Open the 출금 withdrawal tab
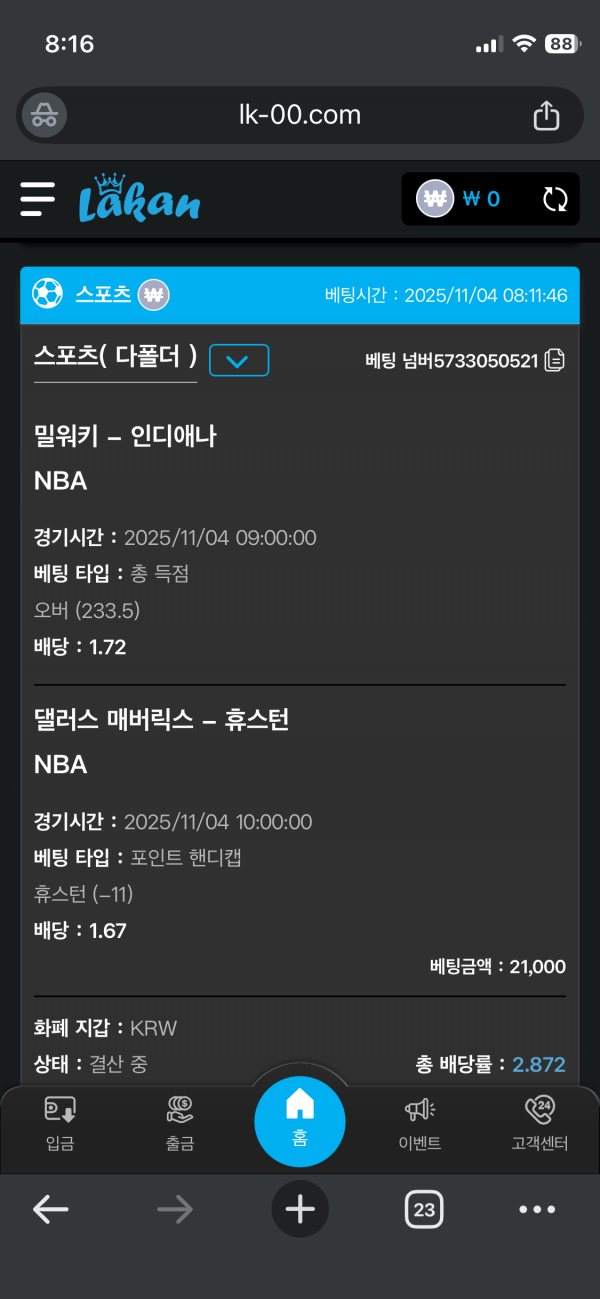600x1299 pixels. 180,1123
